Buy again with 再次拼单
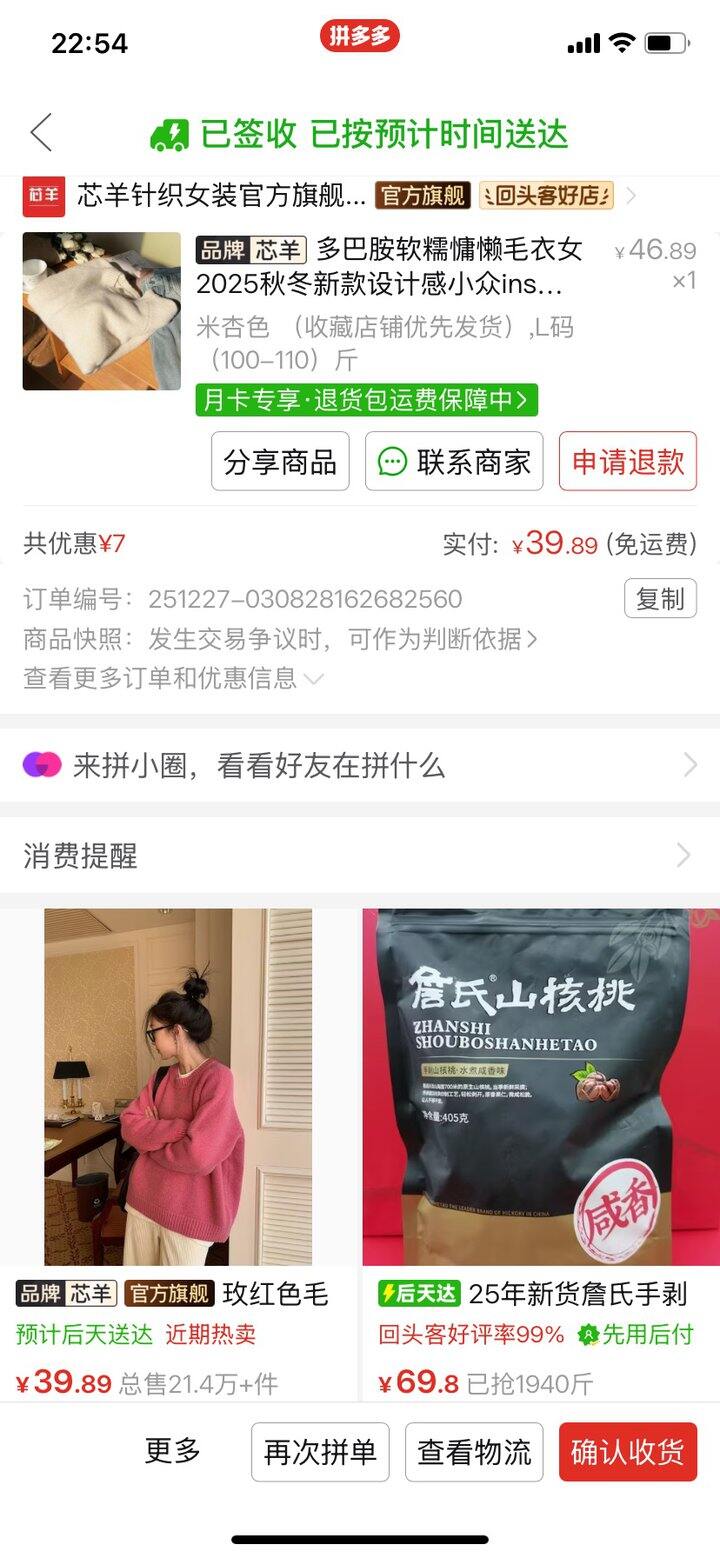This screenshot has width=720, height=1558. pos(320,1452)
